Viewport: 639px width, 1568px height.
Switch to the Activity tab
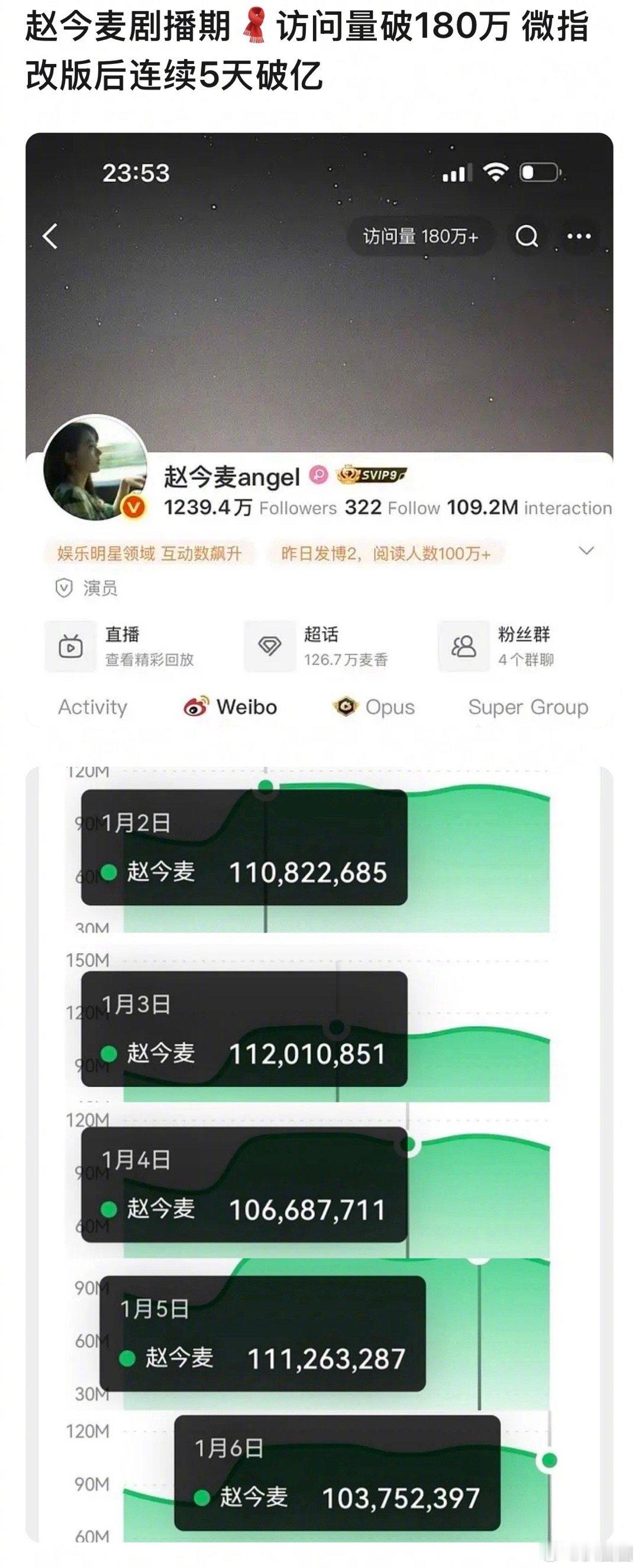pyautogui.click(x=91, y=708)
